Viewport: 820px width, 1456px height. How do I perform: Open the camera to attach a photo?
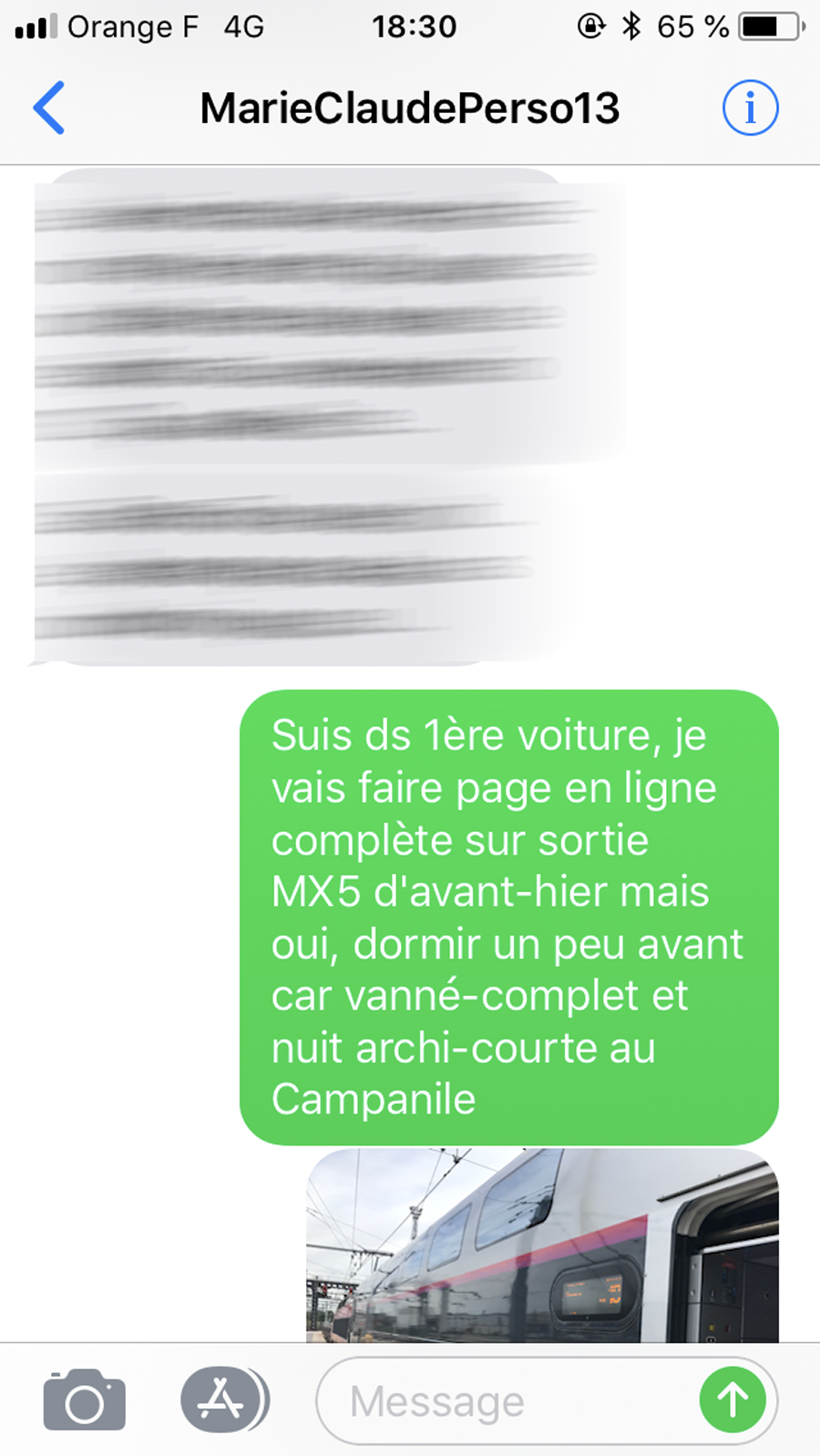click(x=85, y=1400)
